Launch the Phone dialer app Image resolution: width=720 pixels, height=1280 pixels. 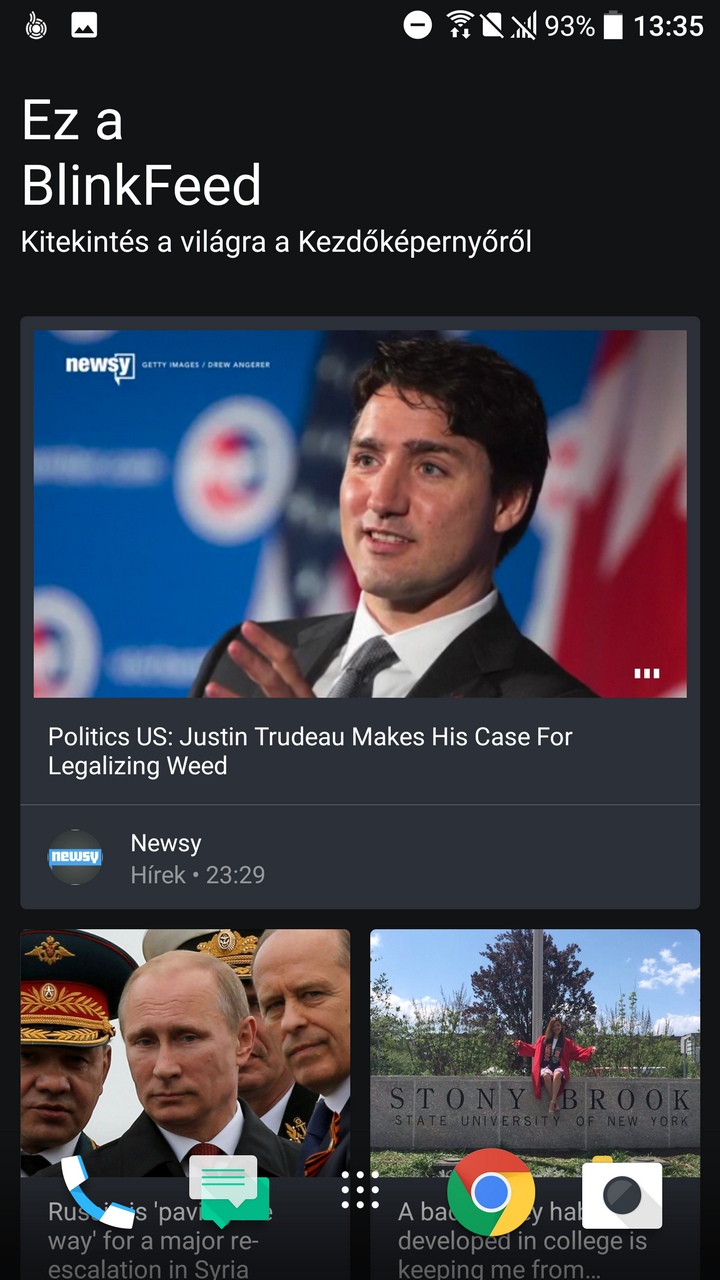pyautogui.click(x=97, y=1192)
